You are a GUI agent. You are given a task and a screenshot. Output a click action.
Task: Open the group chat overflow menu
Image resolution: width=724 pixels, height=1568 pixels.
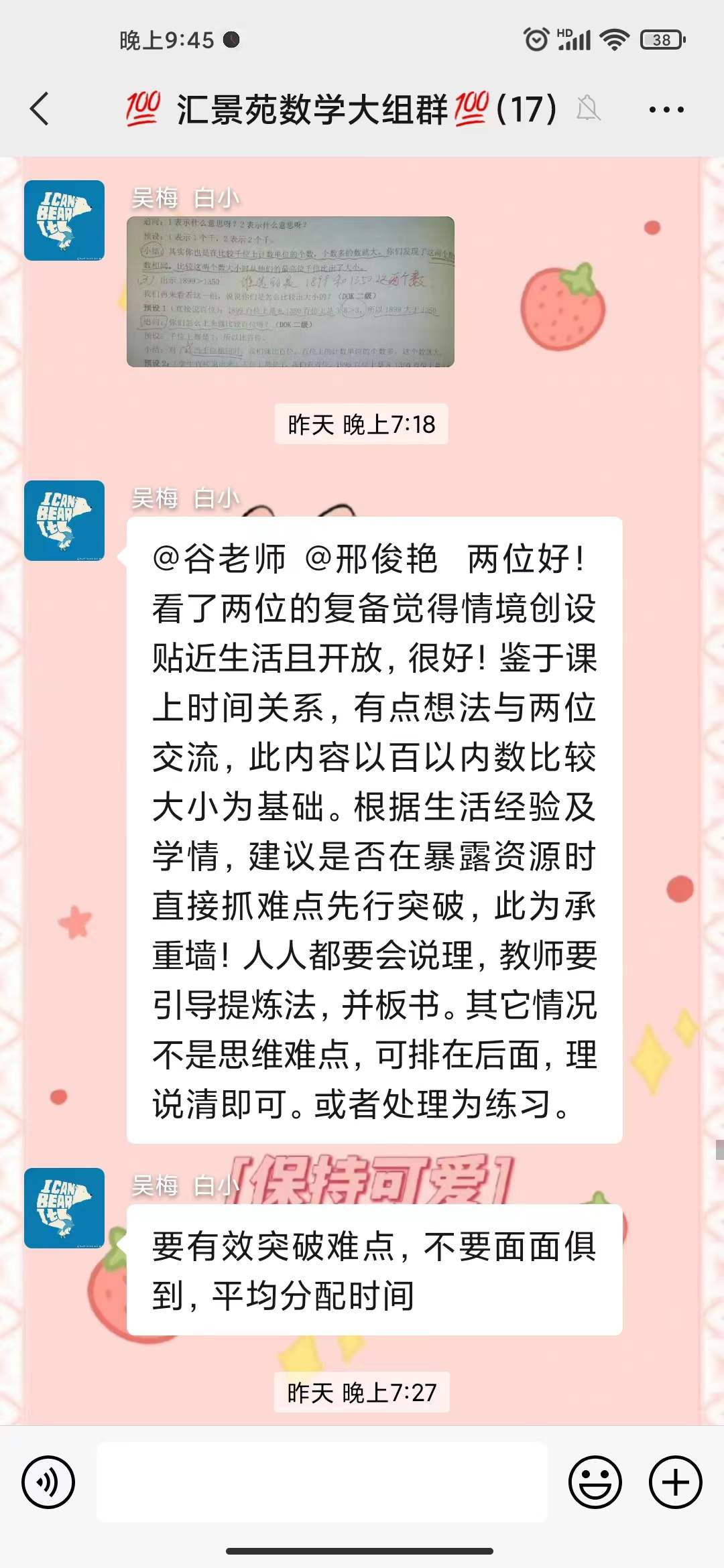(x=666, y=109)
